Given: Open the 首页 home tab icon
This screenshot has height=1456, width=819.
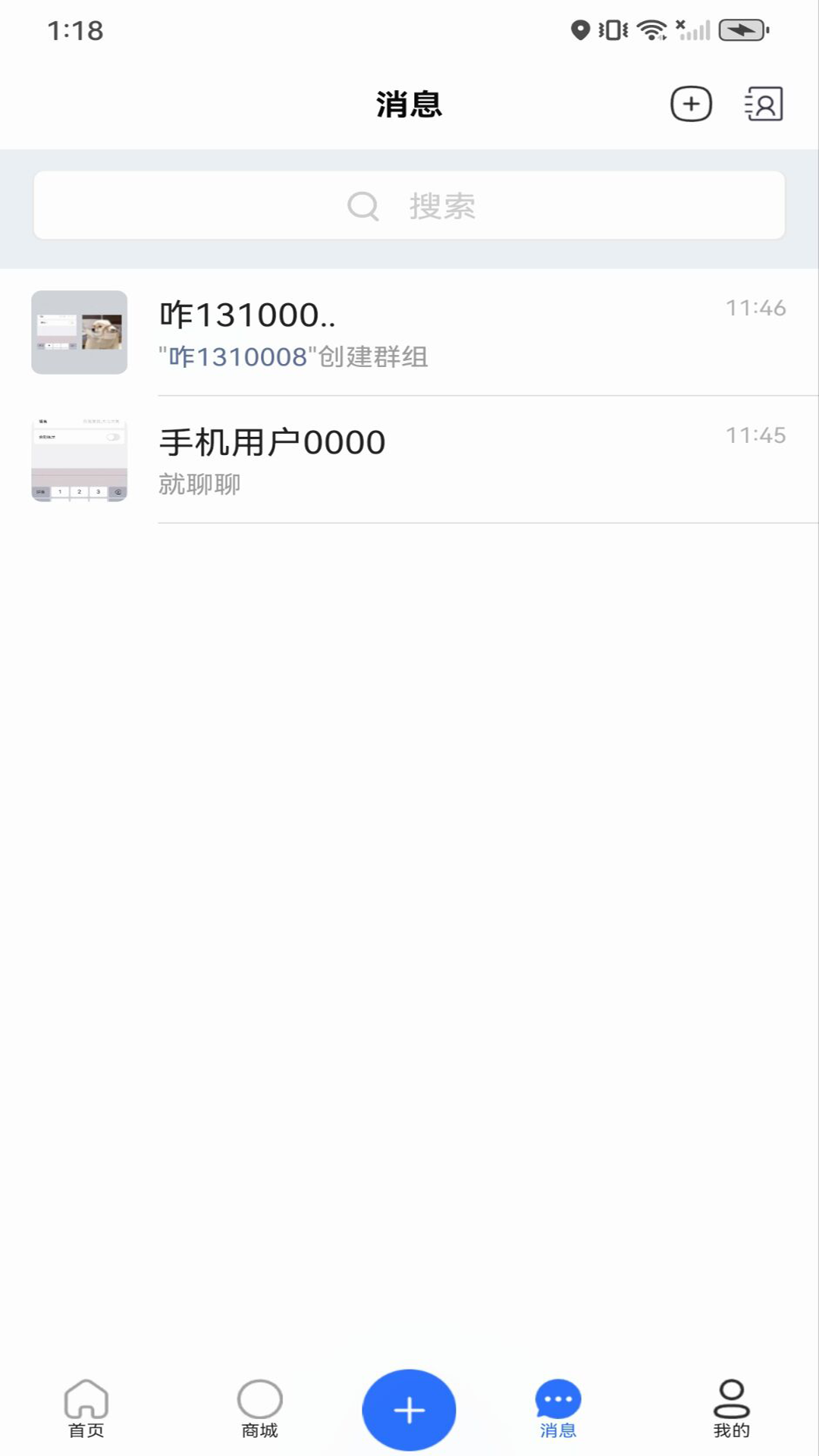Looking at the screenshot, I should (x=85, y=1404).
